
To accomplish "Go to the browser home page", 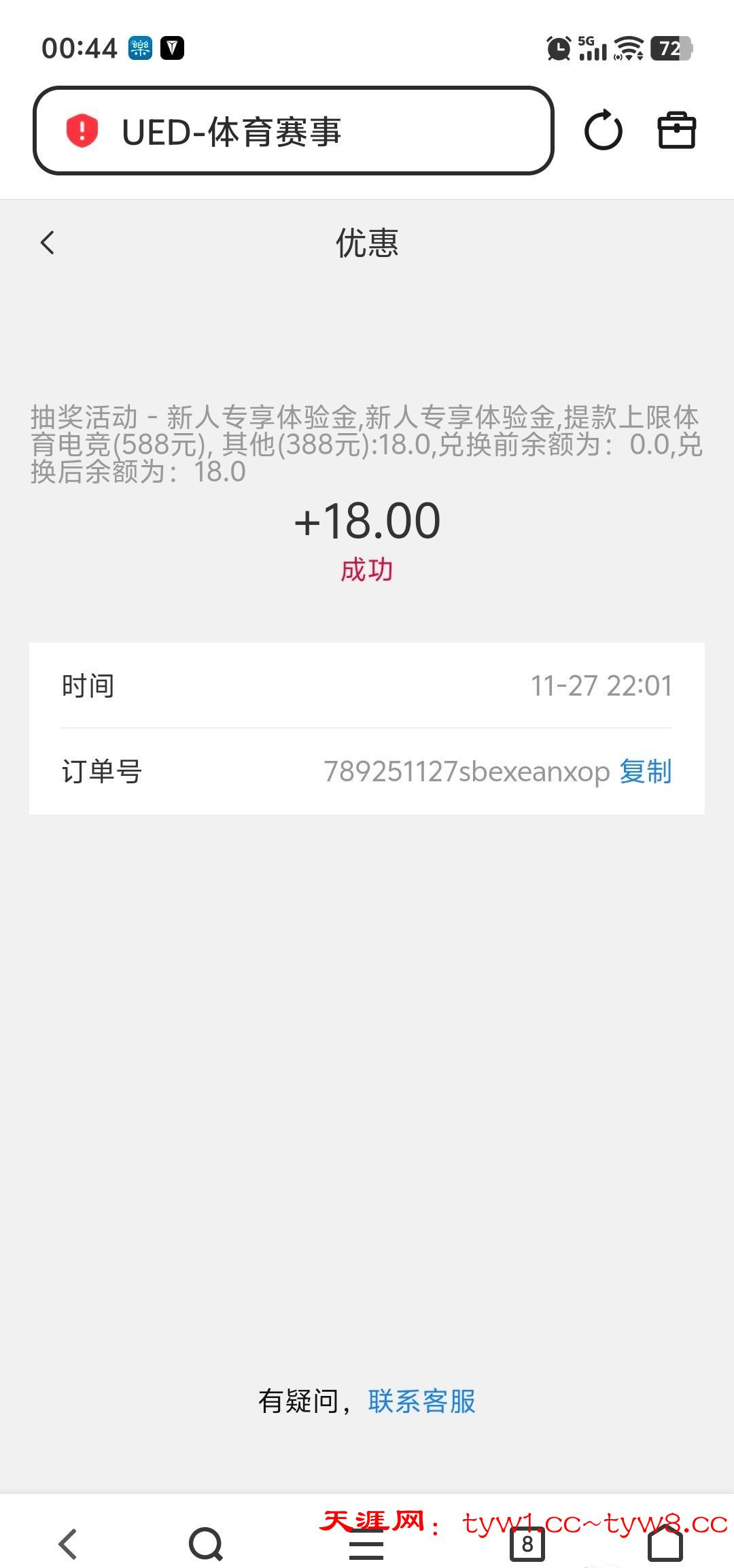I will tap(665, 1544).
